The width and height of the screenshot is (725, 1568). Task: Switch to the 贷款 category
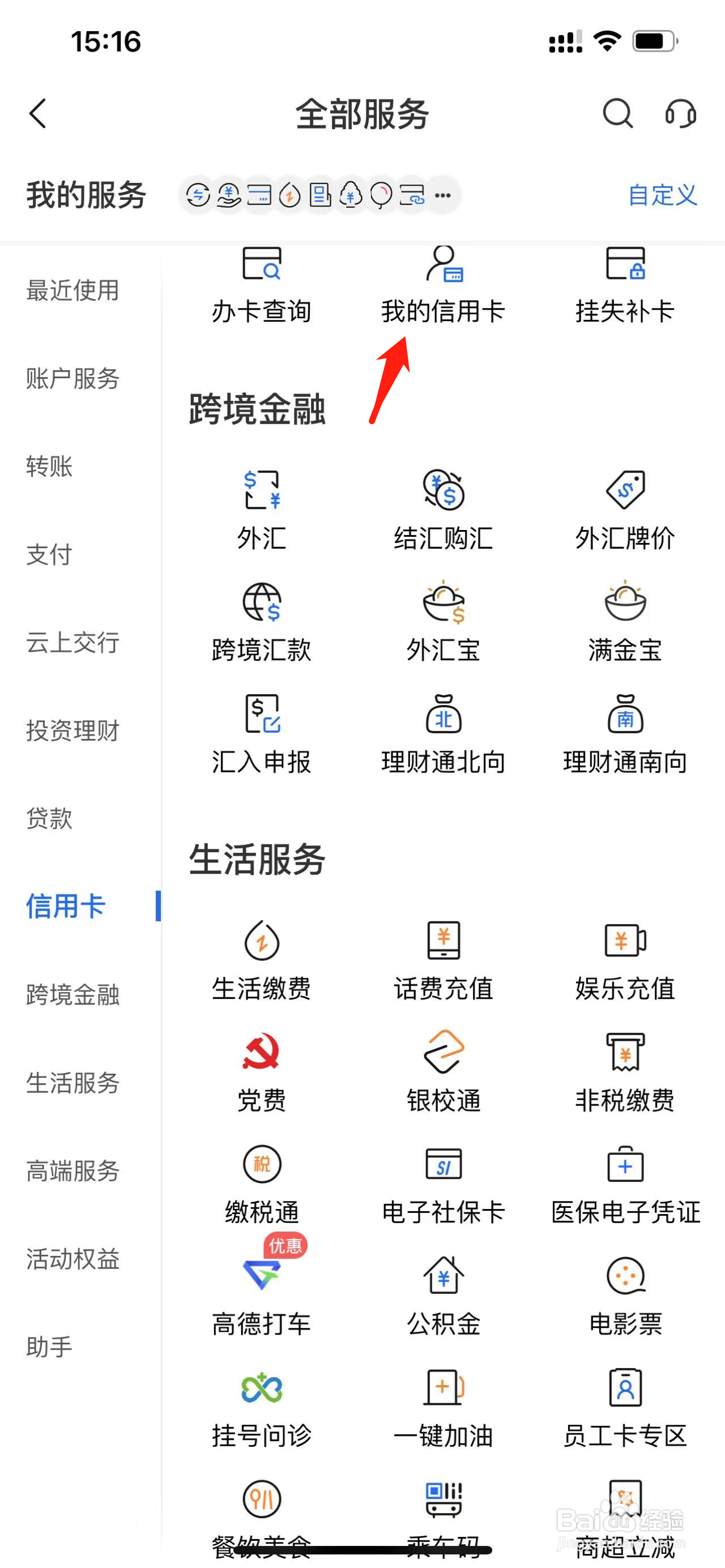coord(49,818)
